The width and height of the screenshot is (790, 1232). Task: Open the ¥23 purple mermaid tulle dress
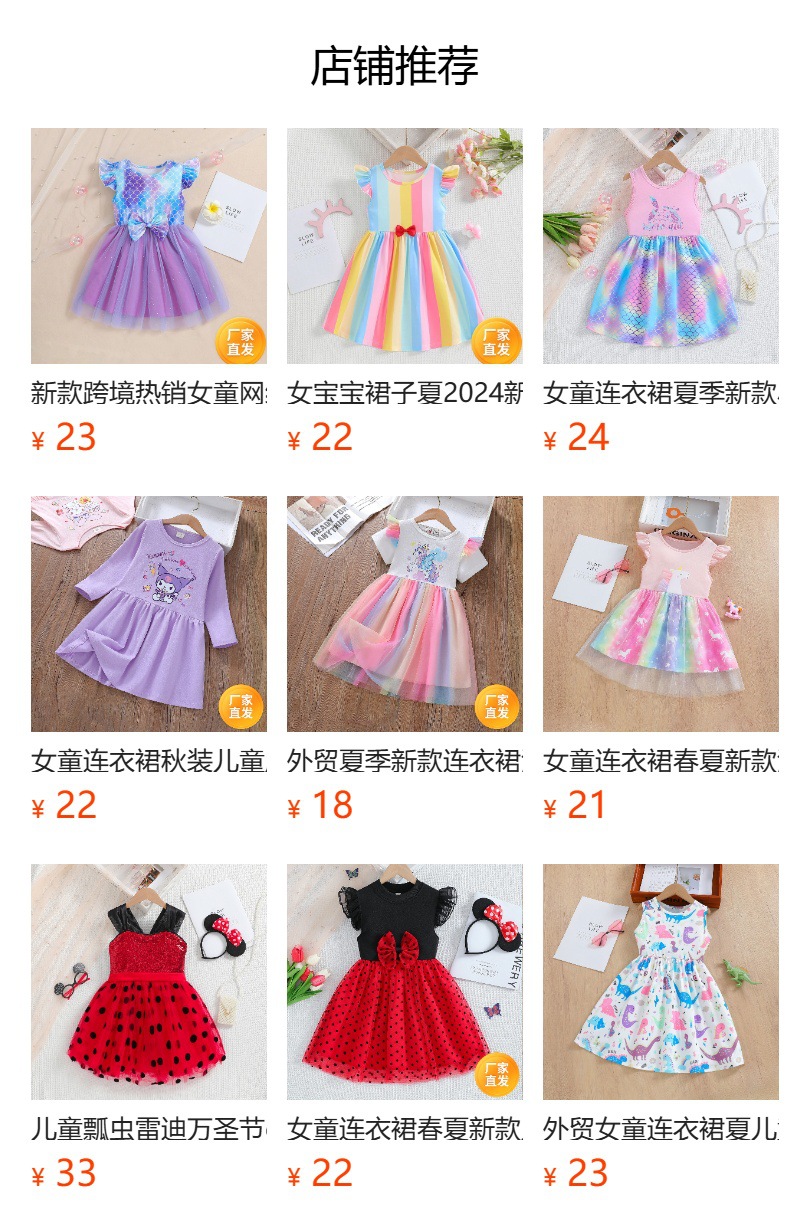point(148,246)
